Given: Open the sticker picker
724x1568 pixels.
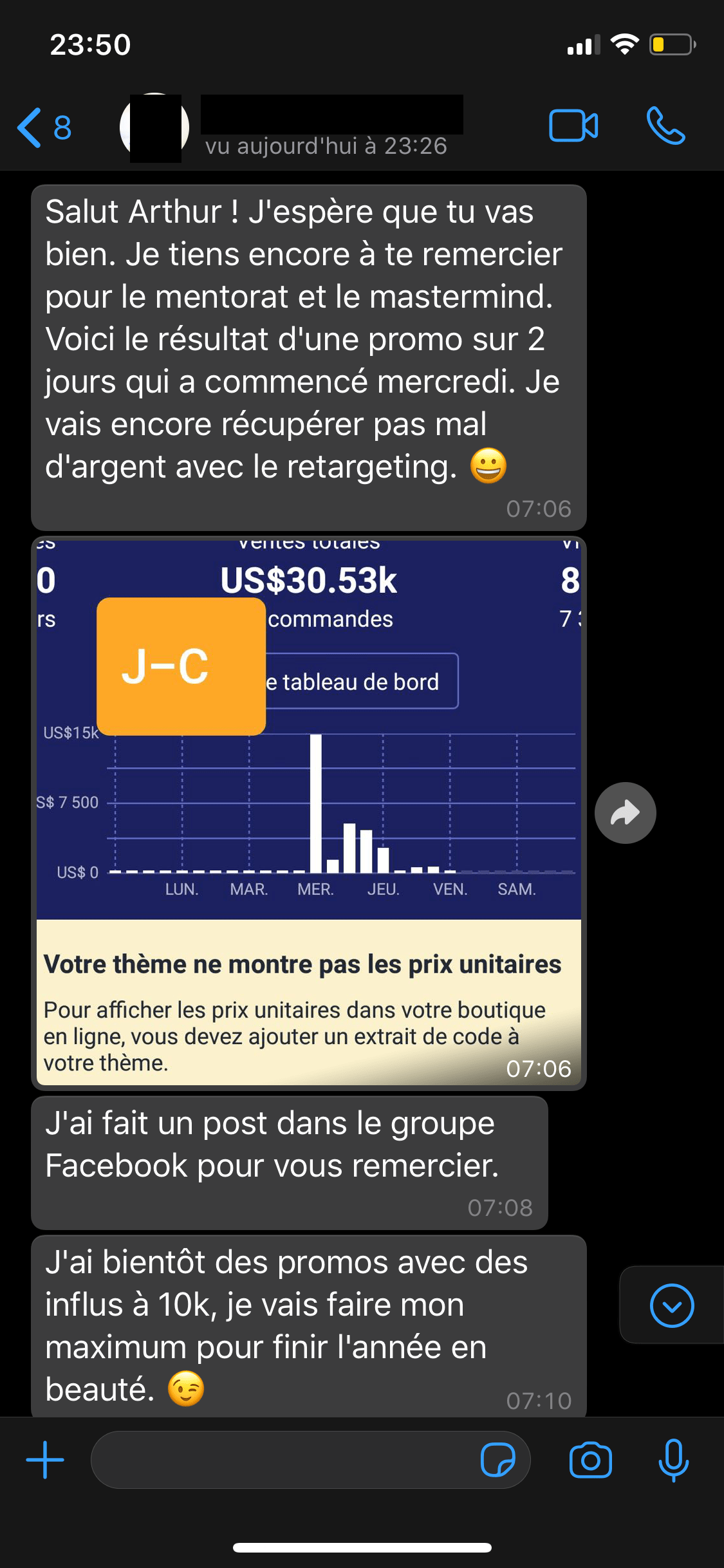Looking at the screenshot, I should pos(498,1460).
